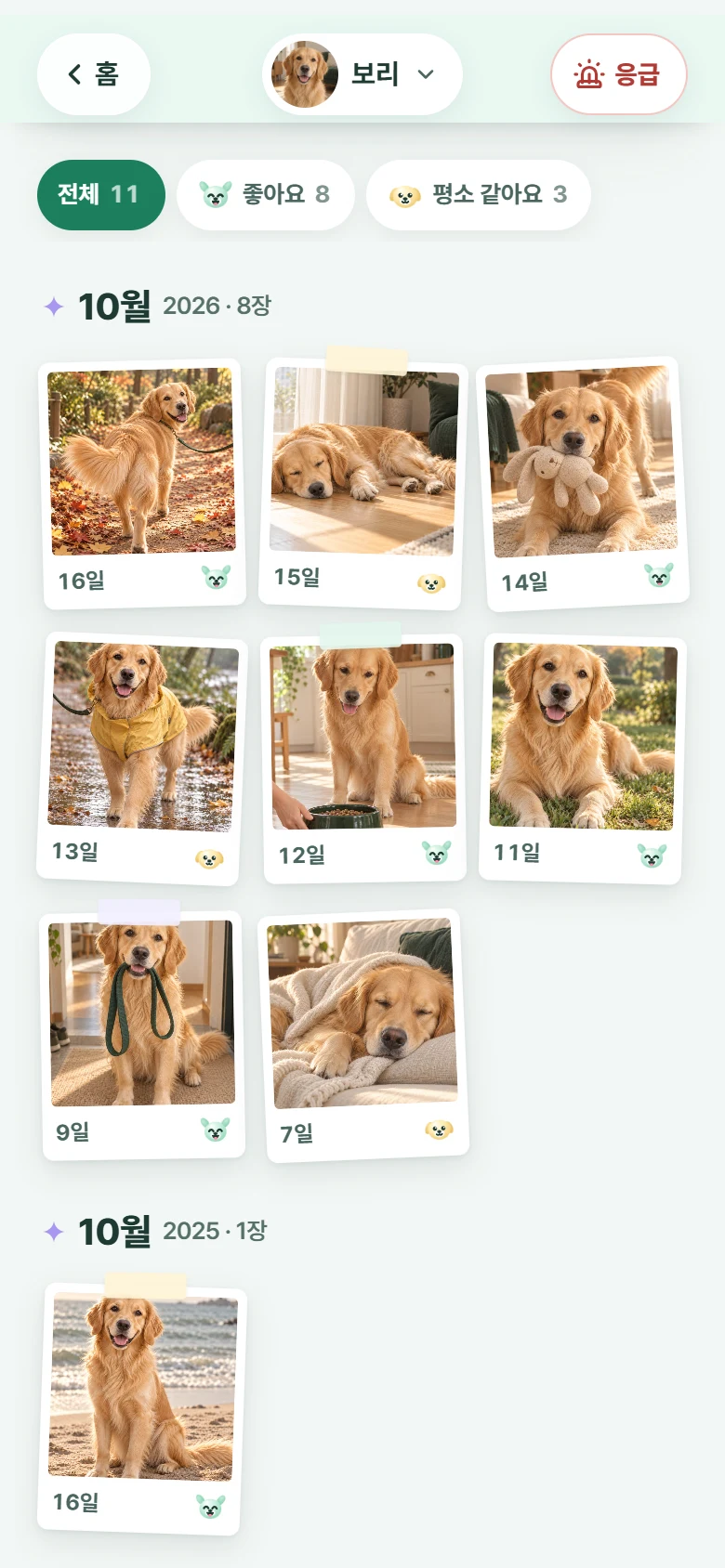The image size is (725, 1568).
Task: Filter by 좋아요 8
Action: click(266, 195)
